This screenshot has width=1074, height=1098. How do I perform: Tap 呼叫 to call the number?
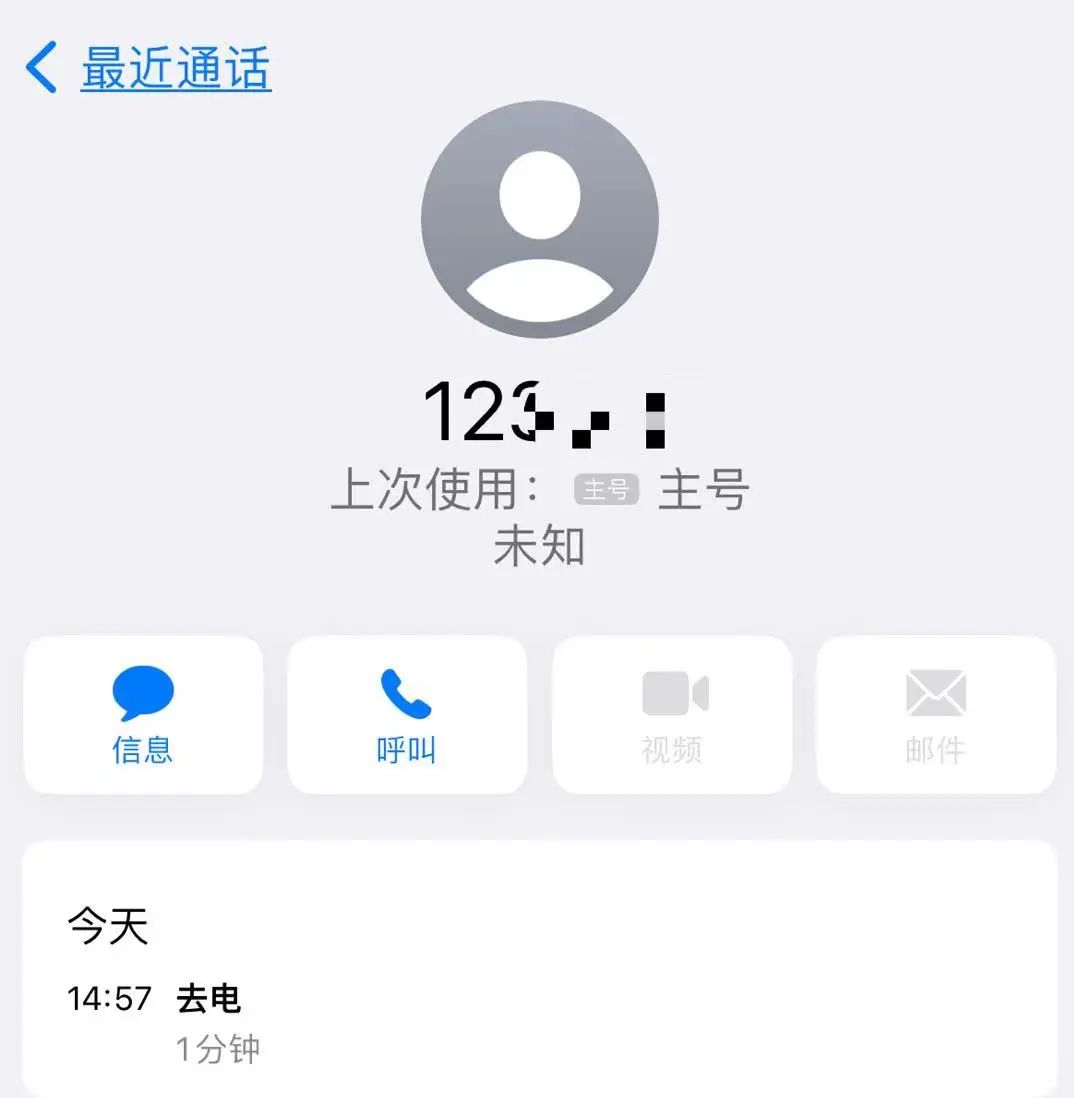(x=405, y=714)
